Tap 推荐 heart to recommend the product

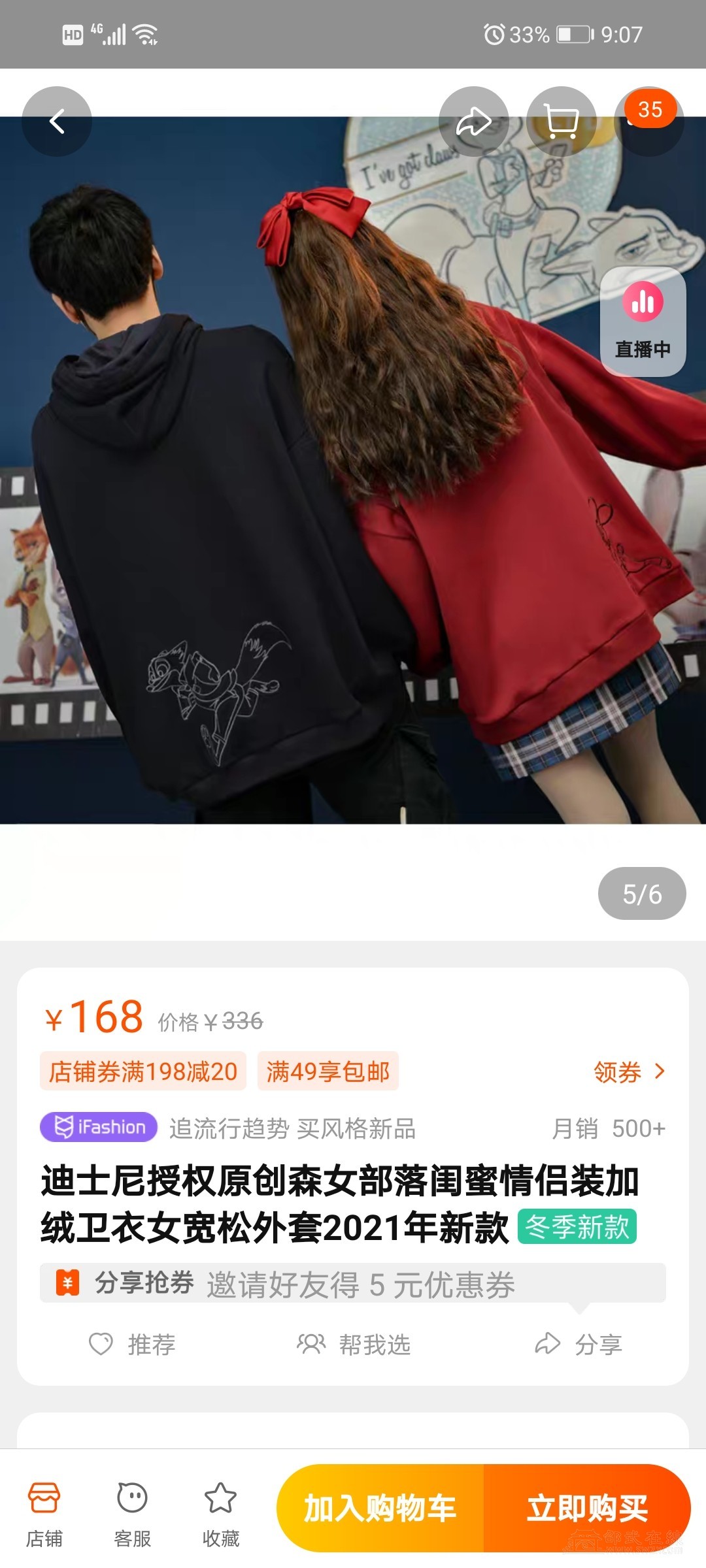133,1345
